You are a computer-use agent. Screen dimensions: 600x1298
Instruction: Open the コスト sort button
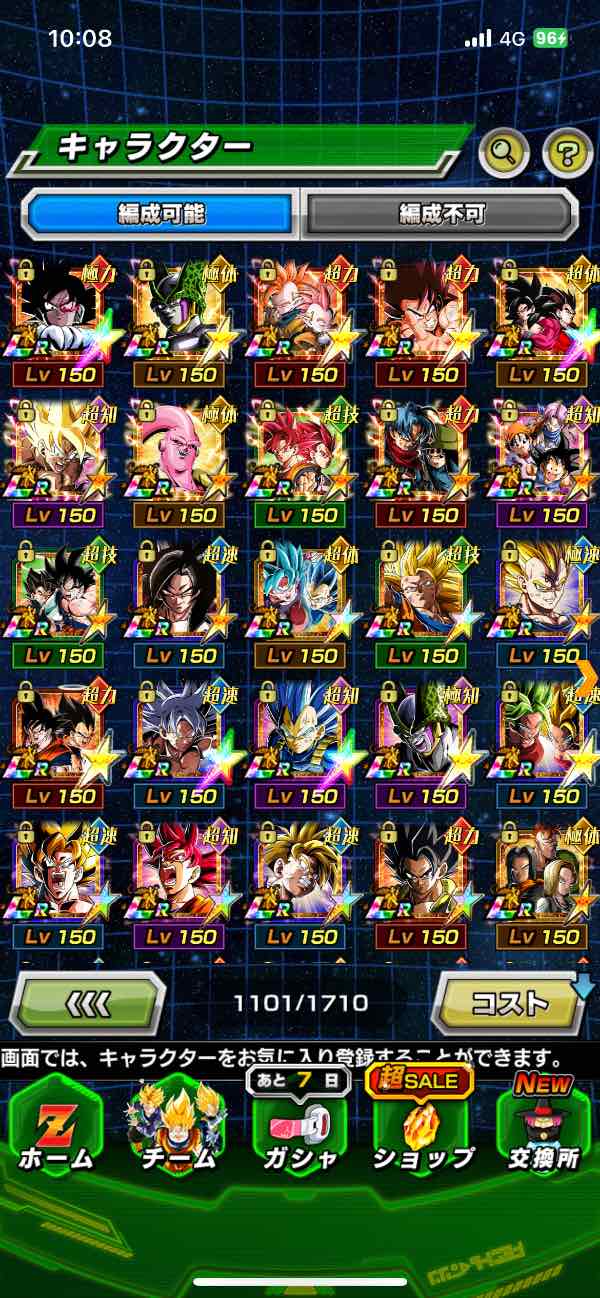tap(510, 1002)
